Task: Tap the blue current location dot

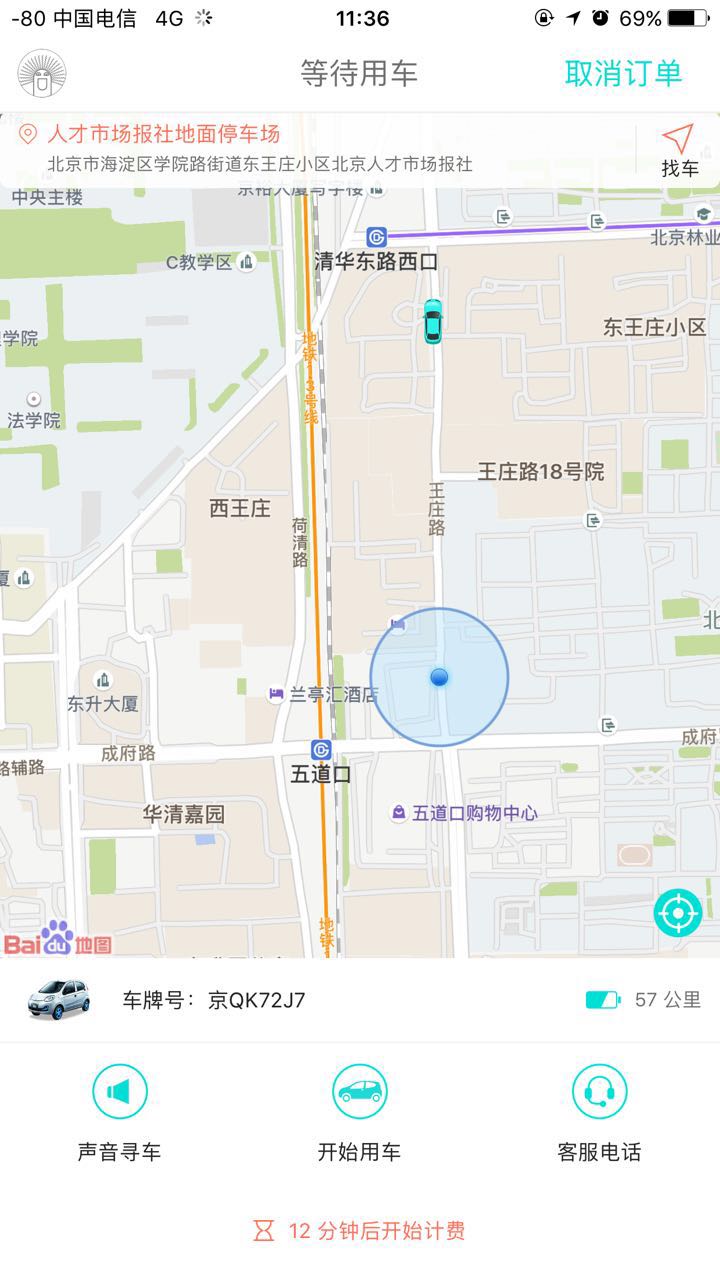Action: pos(438,678)
